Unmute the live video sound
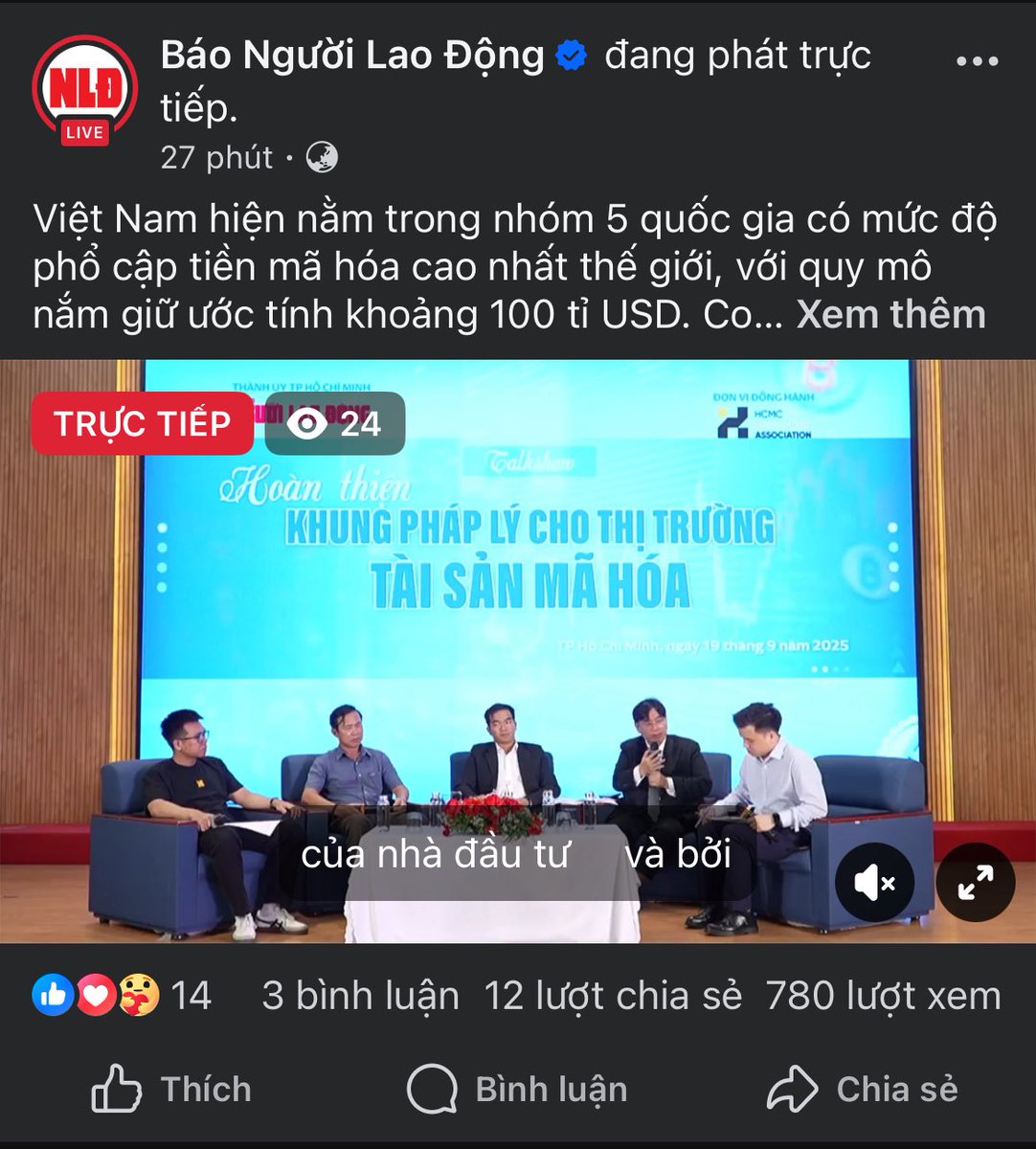This screenshot has height=1149, width=1036. coord(873,883)
